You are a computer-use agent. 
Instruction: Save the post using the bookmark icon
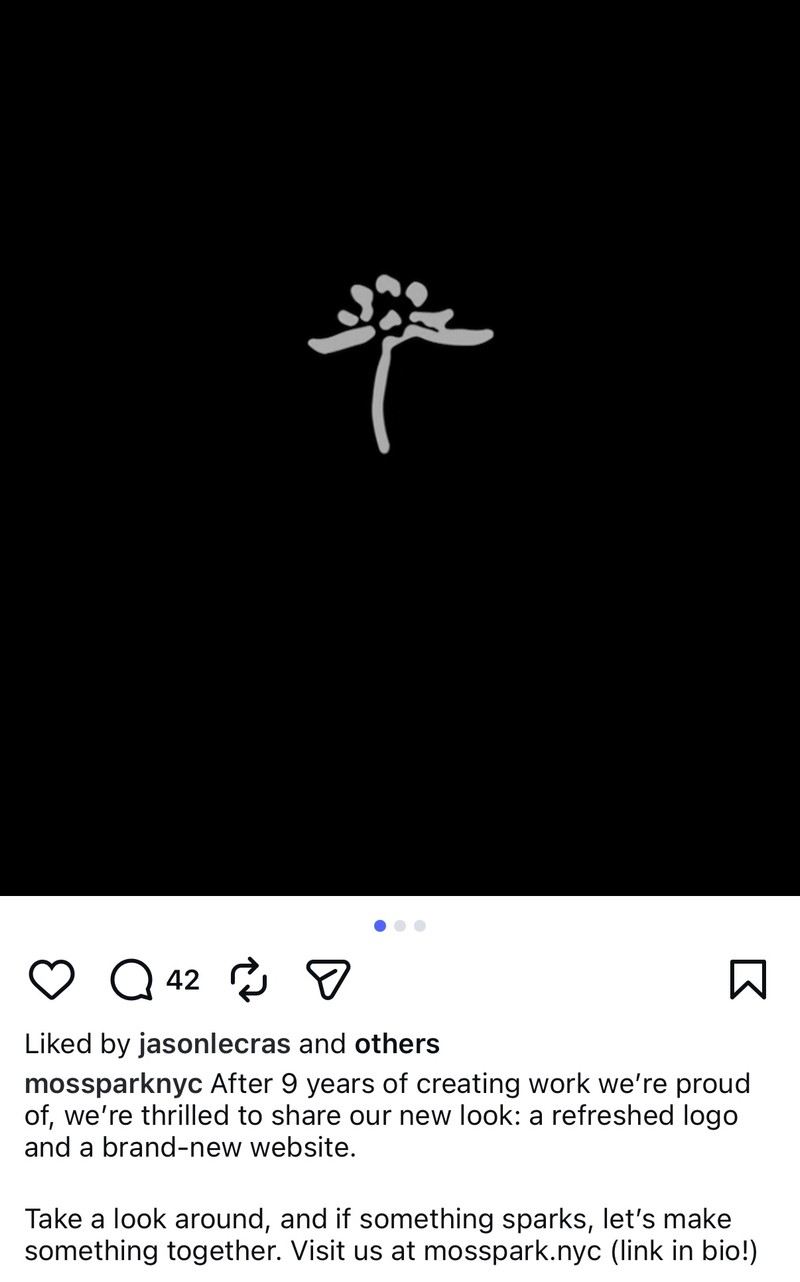pos(748,980)
